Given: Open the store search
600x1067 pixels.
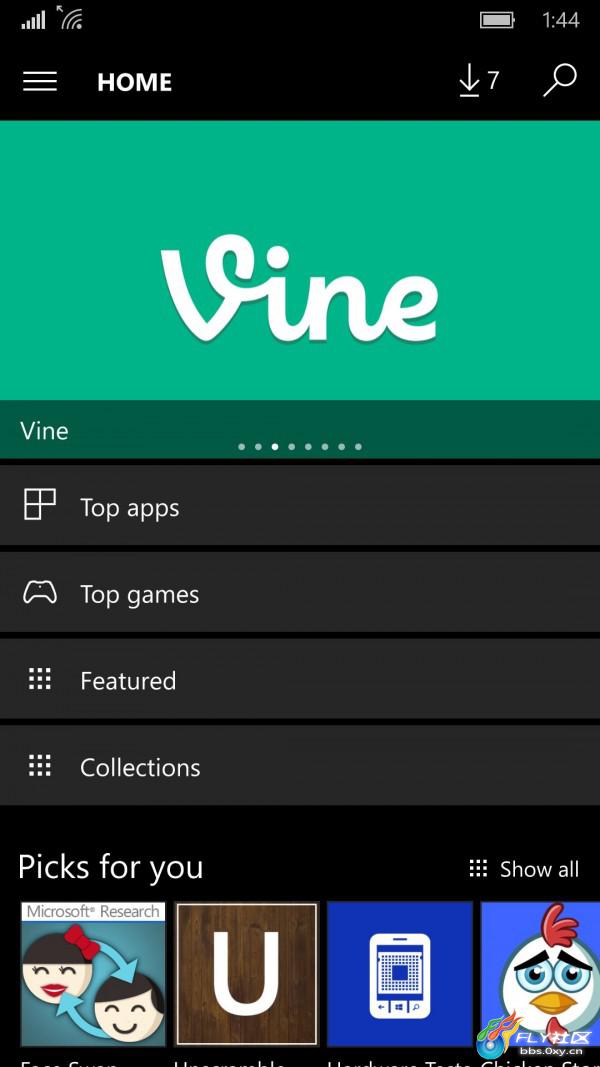Looking at the screenshot, I should click(x=559, y=81).
